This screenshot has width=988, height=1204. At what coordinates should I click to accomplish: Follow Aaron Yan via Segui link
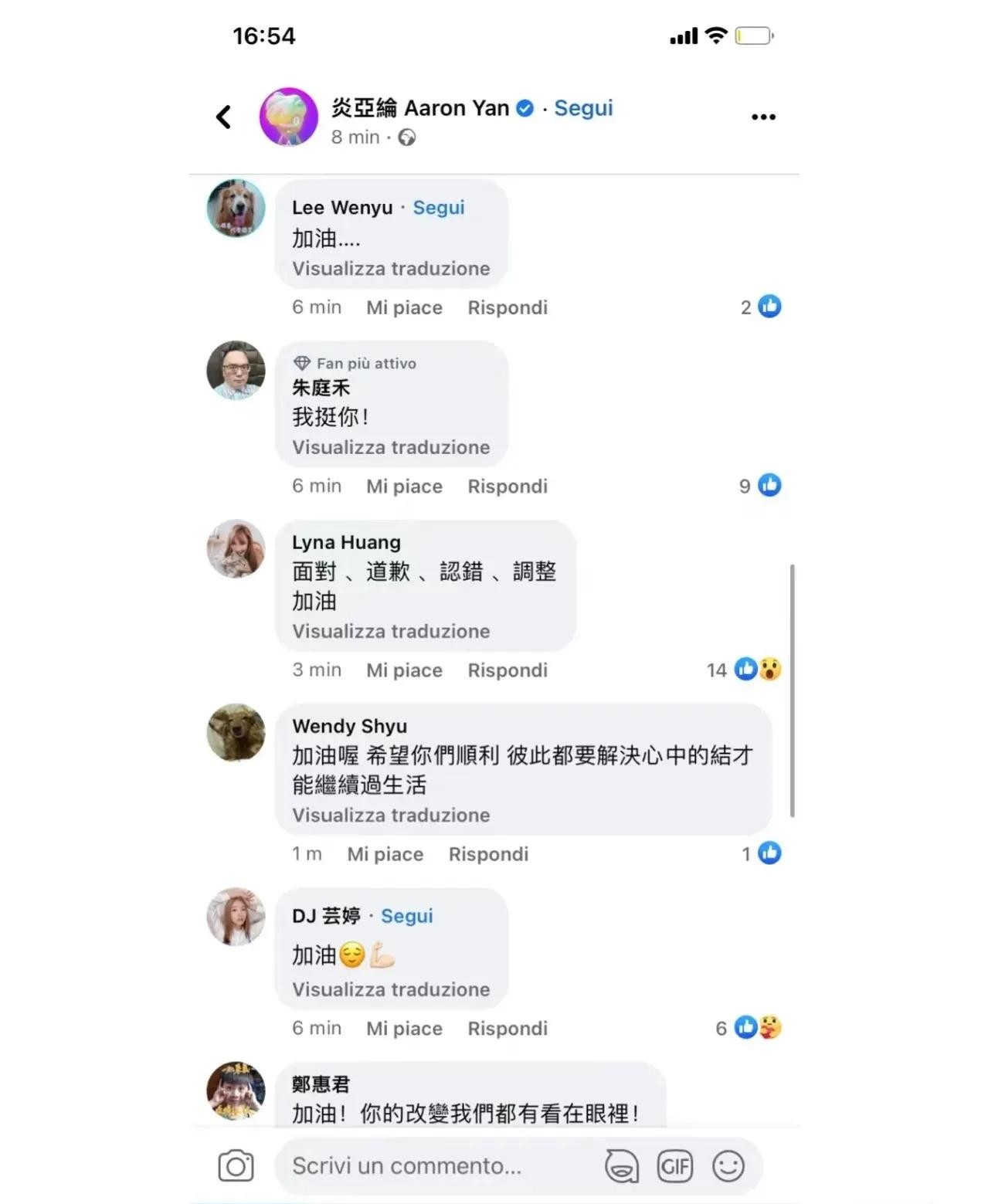tap(583, 108)
